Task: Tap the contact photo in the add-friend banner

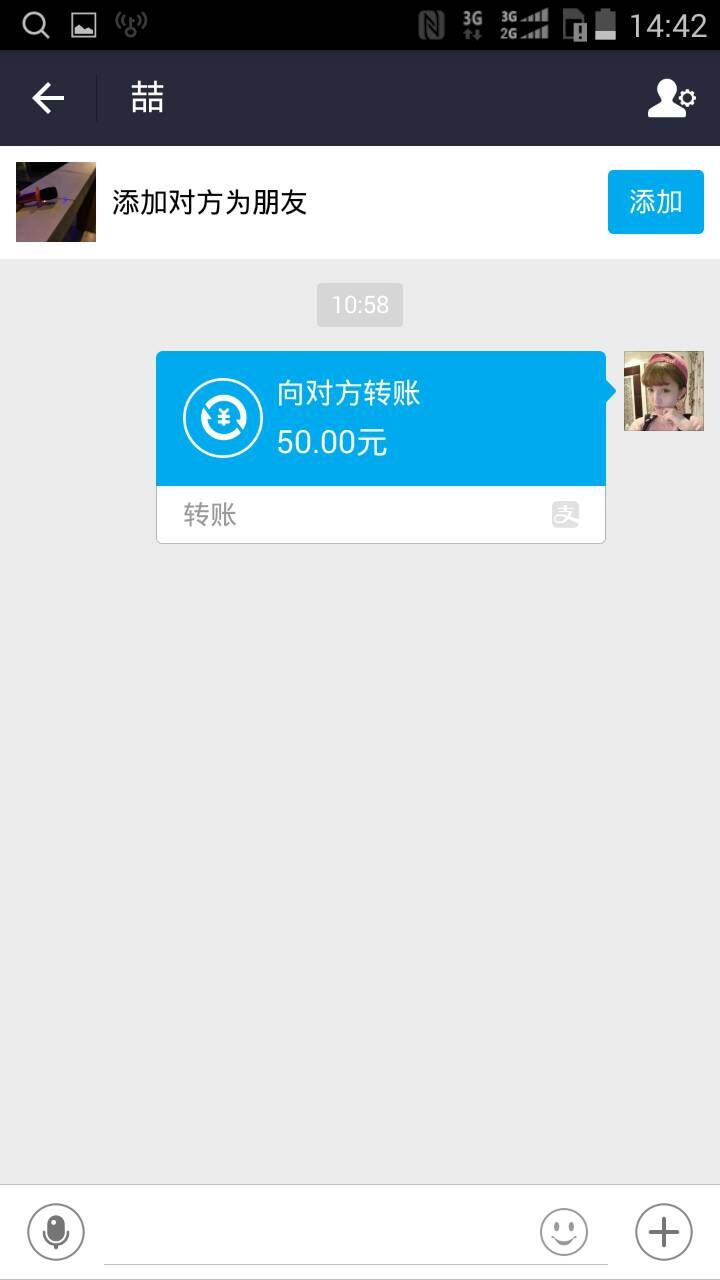Action: [x=56, y=202]
